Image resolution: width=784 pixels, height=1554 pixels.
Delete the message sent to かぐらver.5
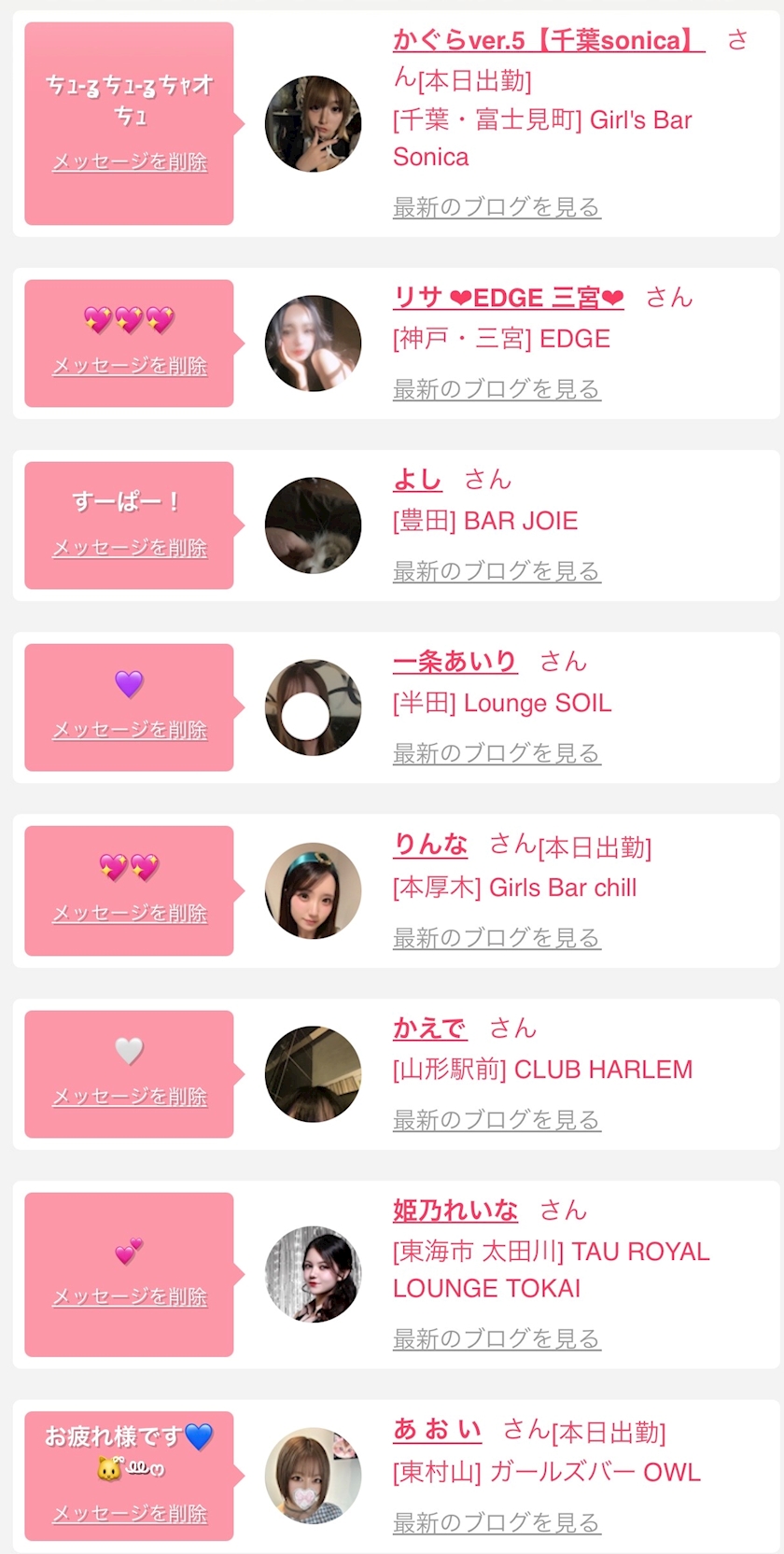pos(130,161)
